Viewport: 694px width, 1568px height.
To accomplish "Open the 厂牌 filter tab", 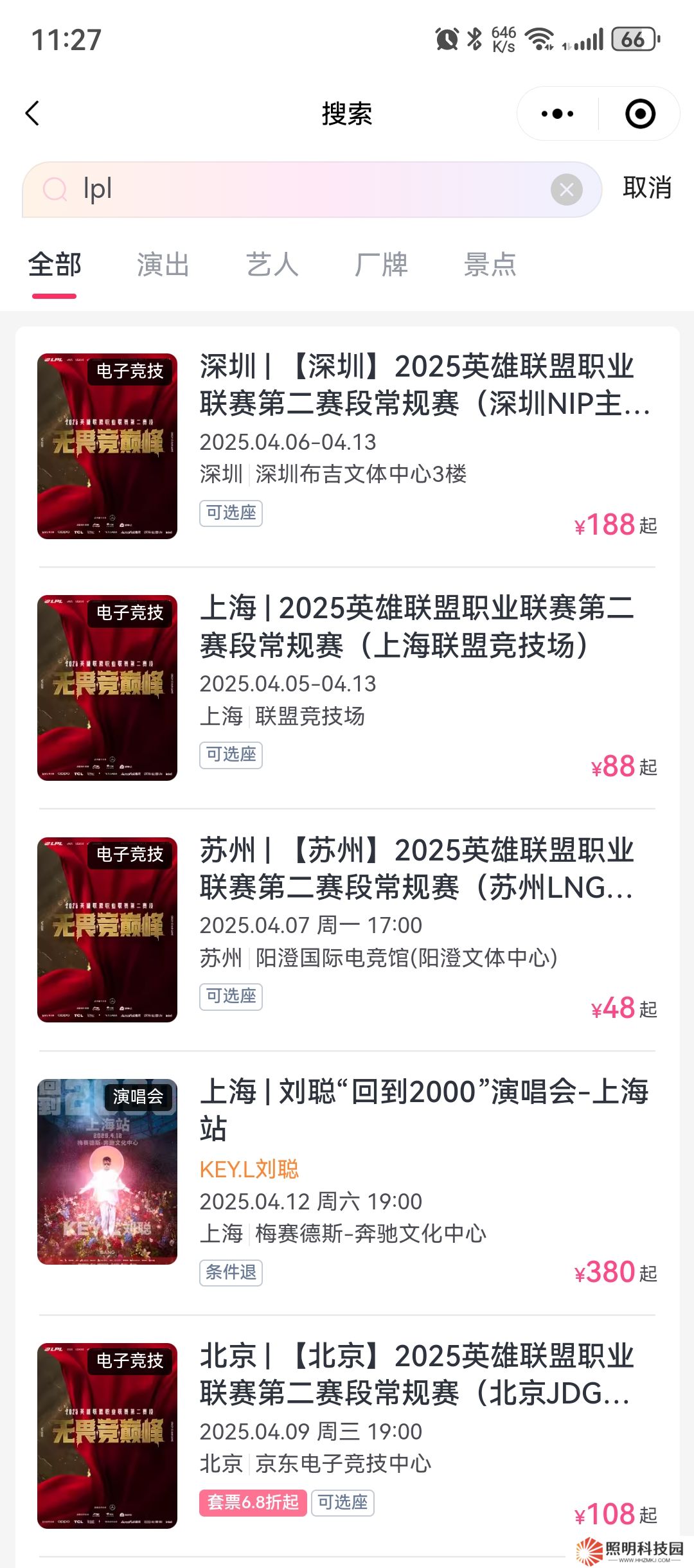I will 381,265.
